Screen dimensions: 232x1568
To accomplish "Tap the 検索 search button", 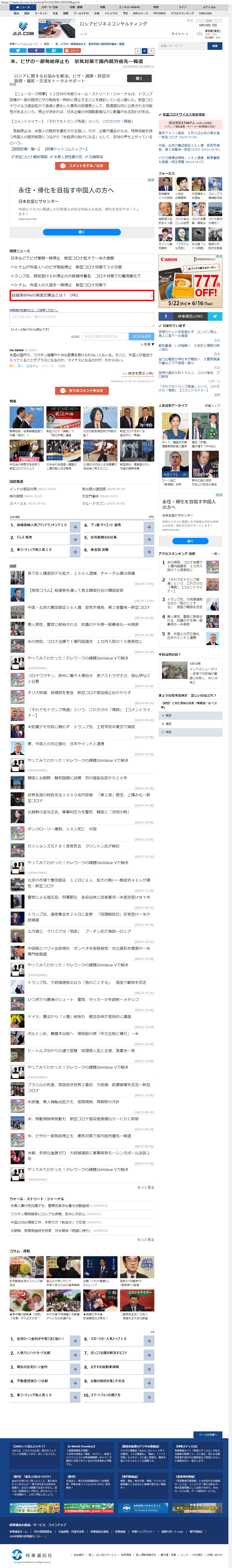I will 214,46.
